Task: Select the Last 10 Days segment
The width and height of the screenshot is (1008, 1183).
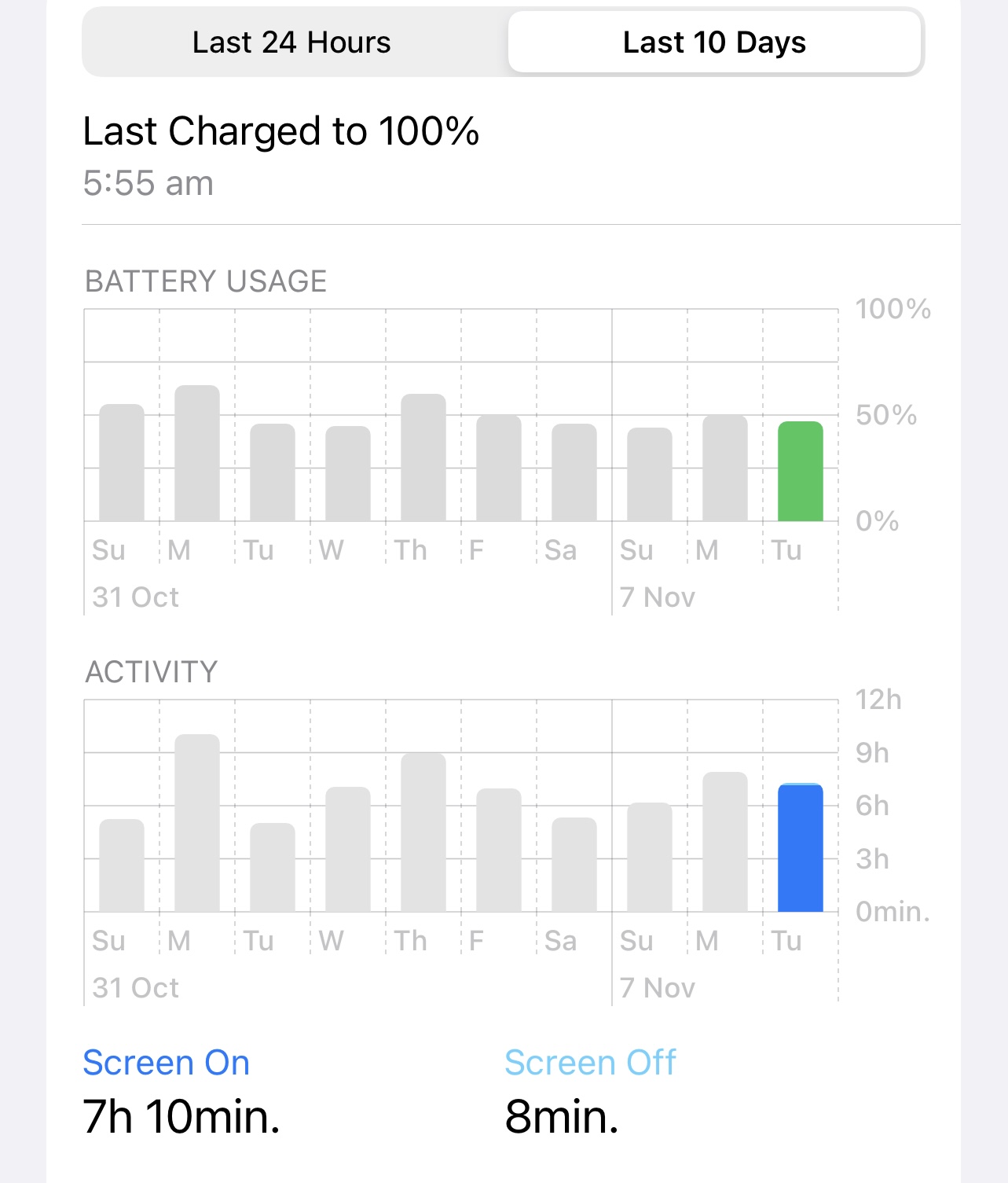Action: tap(714, 42)
